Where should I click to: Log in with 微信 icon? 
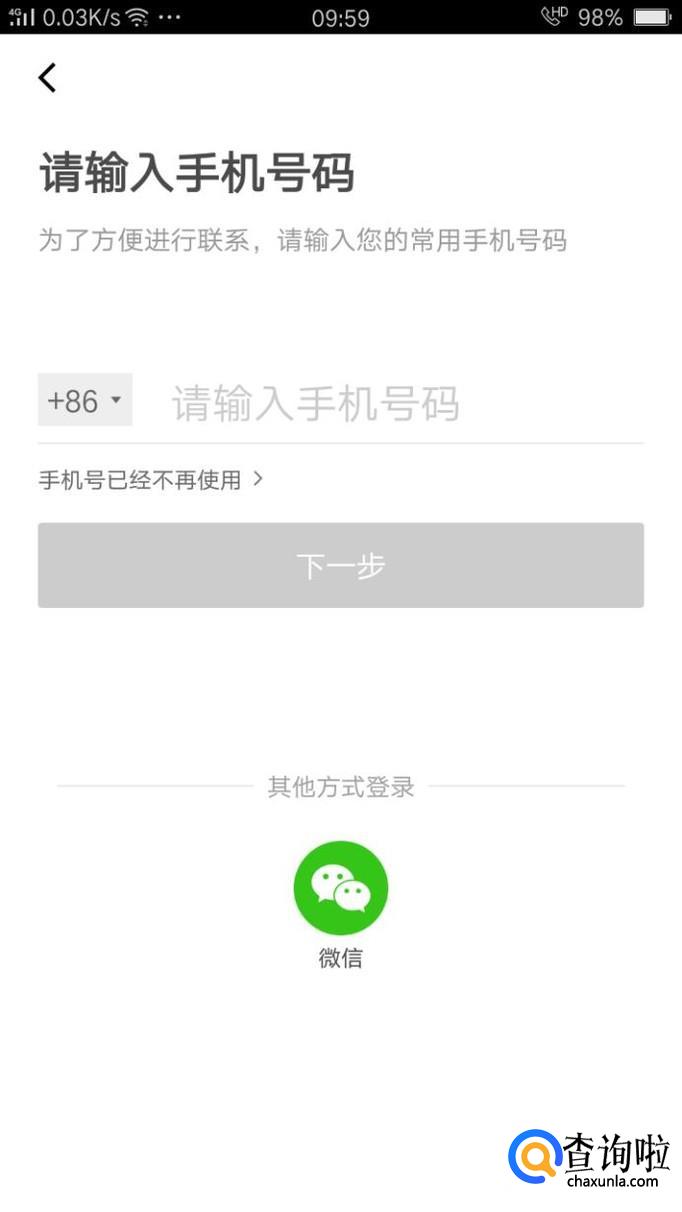point(340,888)
